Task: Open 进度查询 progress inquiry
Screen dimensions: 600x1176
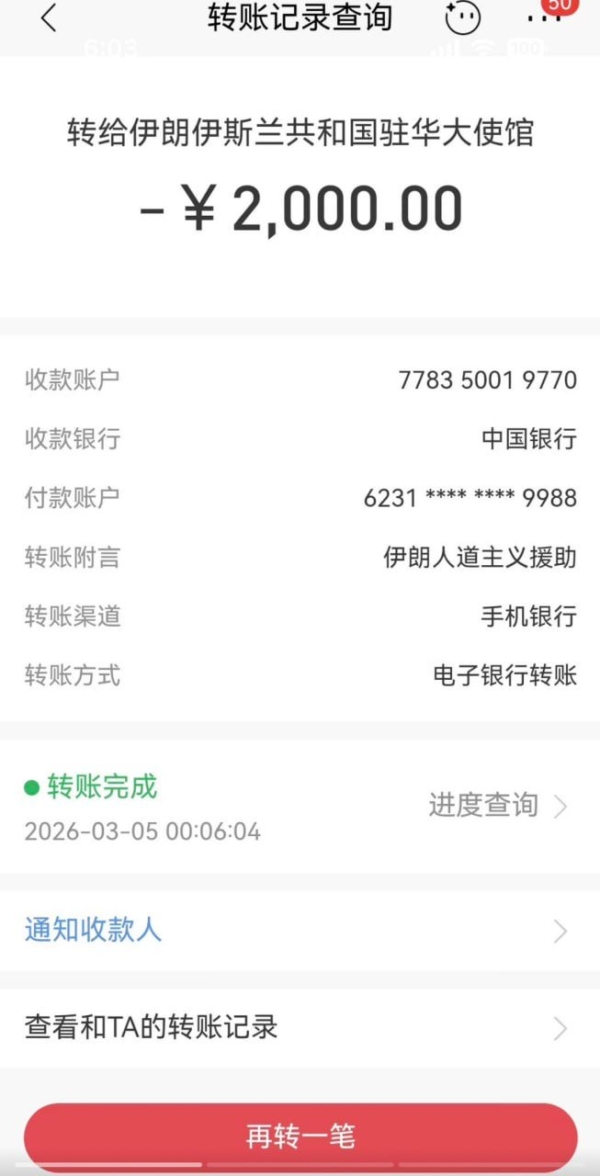Action: 497,806
